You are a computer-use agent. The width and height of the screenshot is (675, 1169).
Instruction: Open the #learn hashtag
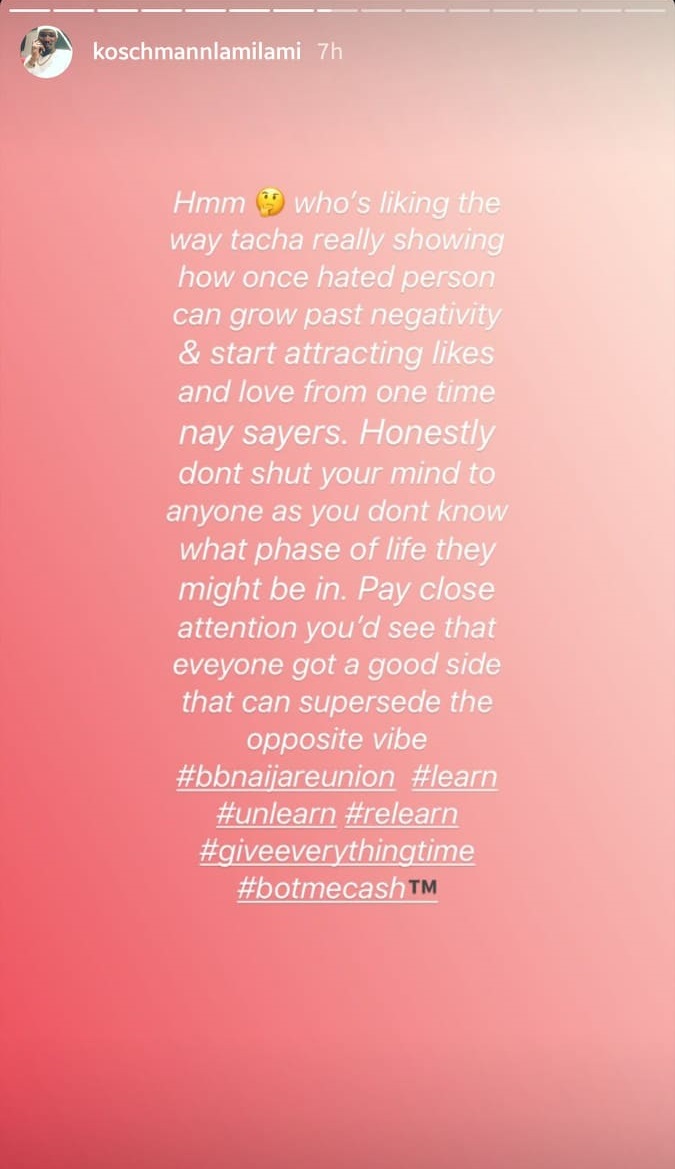pos(453,777)
